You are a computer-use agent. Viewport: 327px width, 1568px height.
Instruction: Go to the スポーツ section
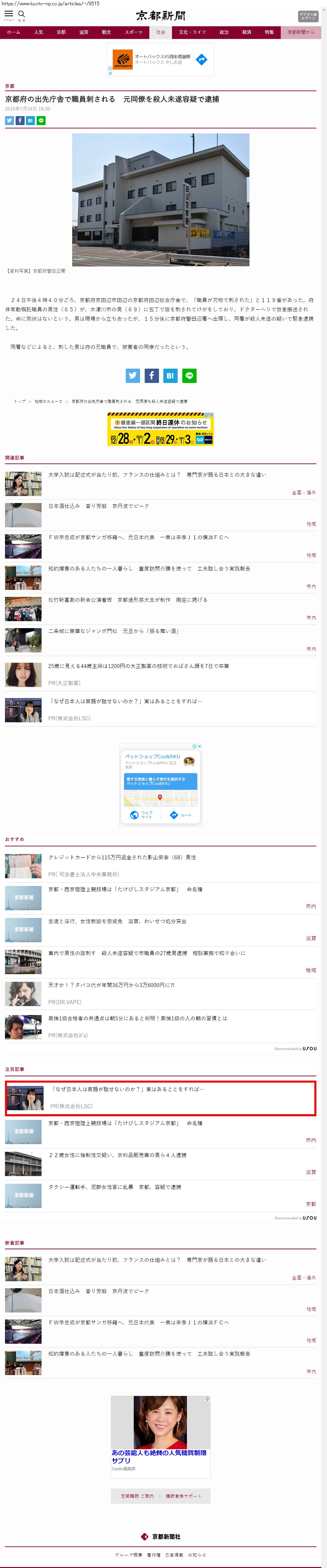[133, 32]
